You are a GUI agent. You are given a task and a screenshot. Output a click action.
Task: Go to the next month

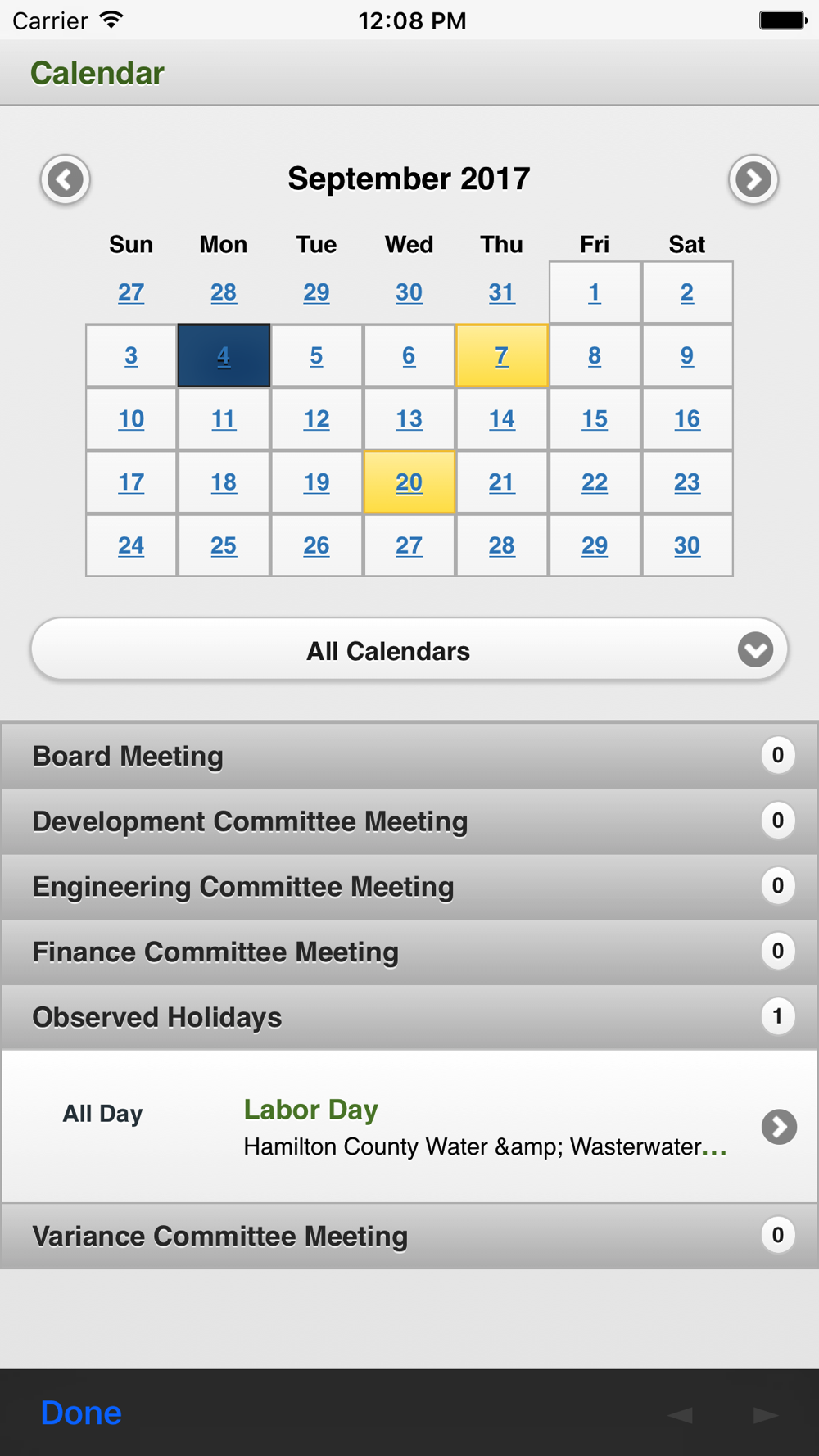(753, 179)
